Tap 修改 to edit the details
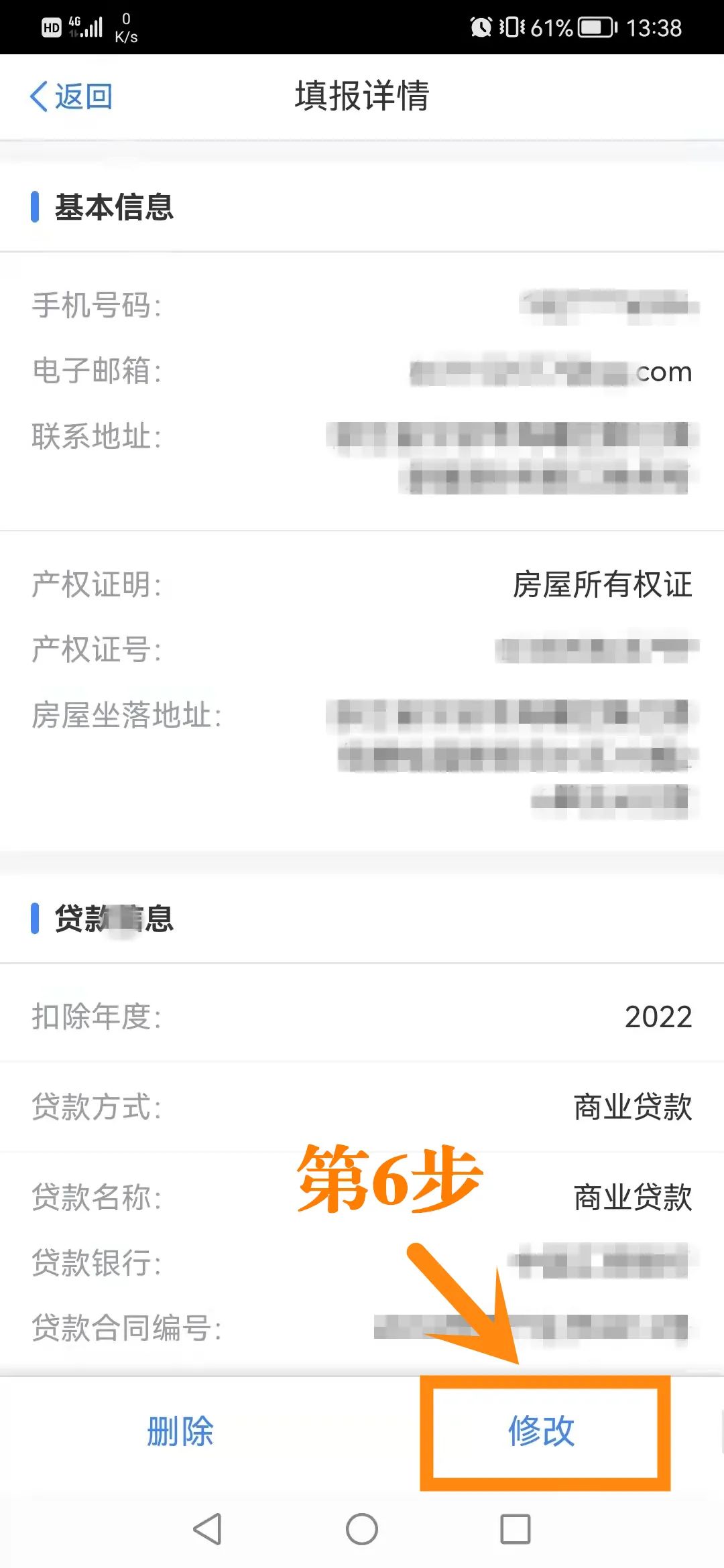This screenshot has height=1568, width=724. click(x=542, y=1432)
